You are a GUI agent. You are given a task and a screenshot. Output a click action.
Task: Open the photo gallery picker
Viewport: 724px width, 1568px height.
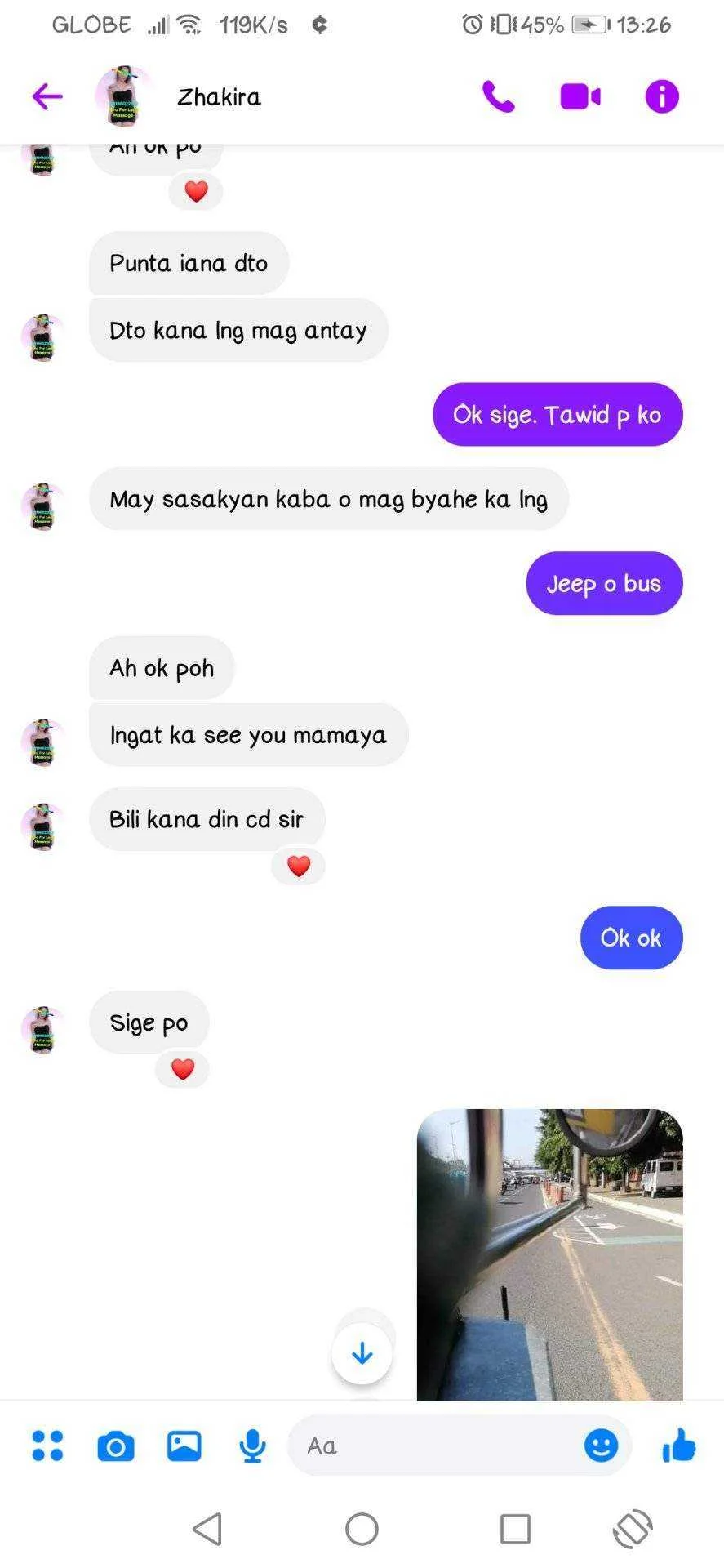(184, 1445)
